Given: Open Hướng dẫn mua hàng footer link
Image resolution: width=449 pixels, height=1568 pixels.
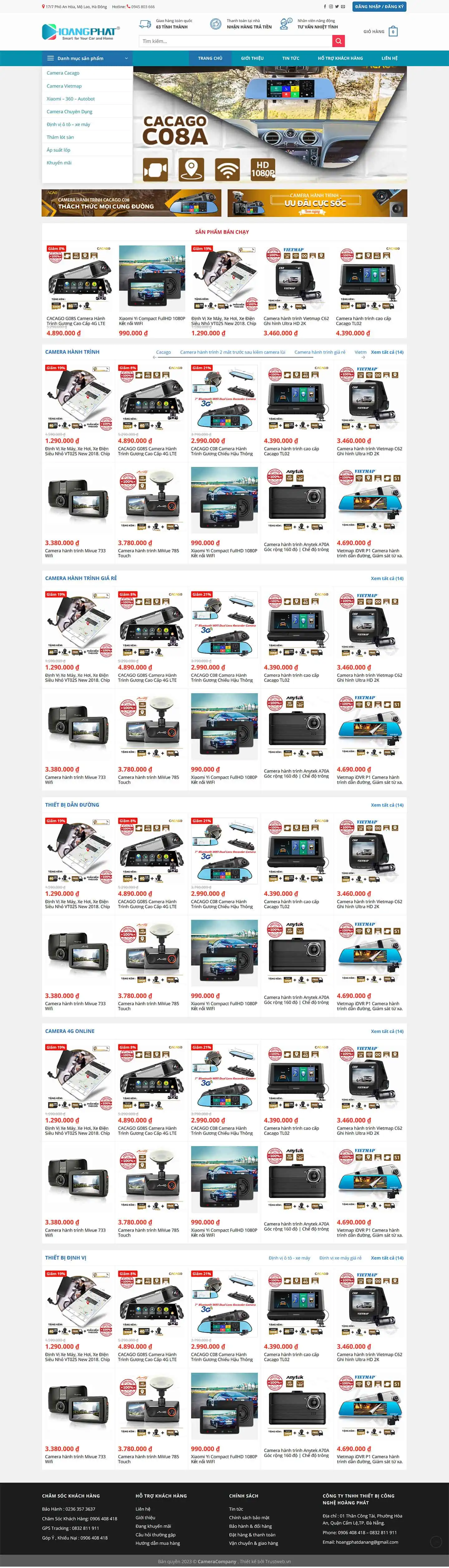Looking at the screenshot, I should [x=157, y=1543].
